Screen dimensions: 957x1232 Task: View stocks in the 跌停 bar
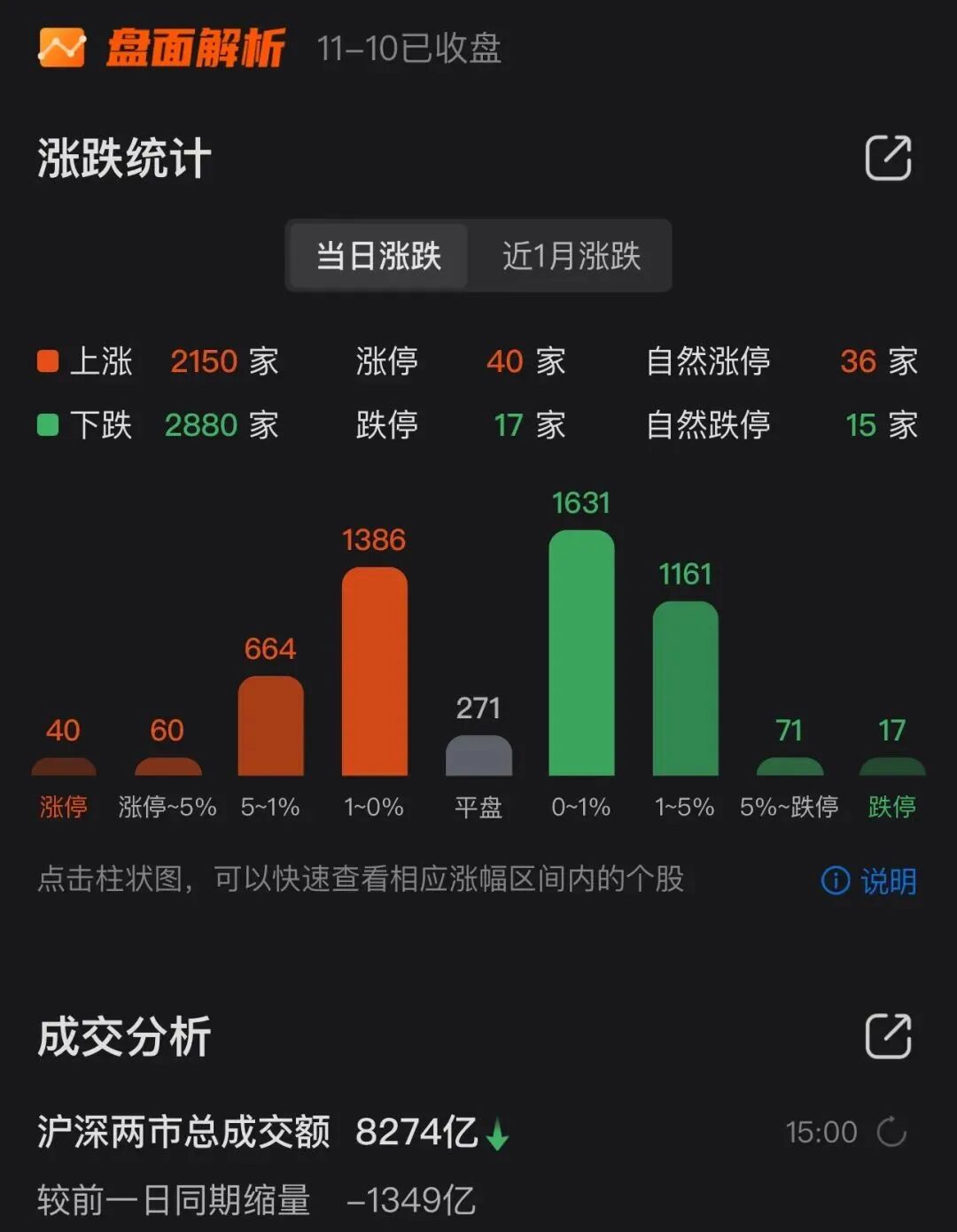click(892, 766)
